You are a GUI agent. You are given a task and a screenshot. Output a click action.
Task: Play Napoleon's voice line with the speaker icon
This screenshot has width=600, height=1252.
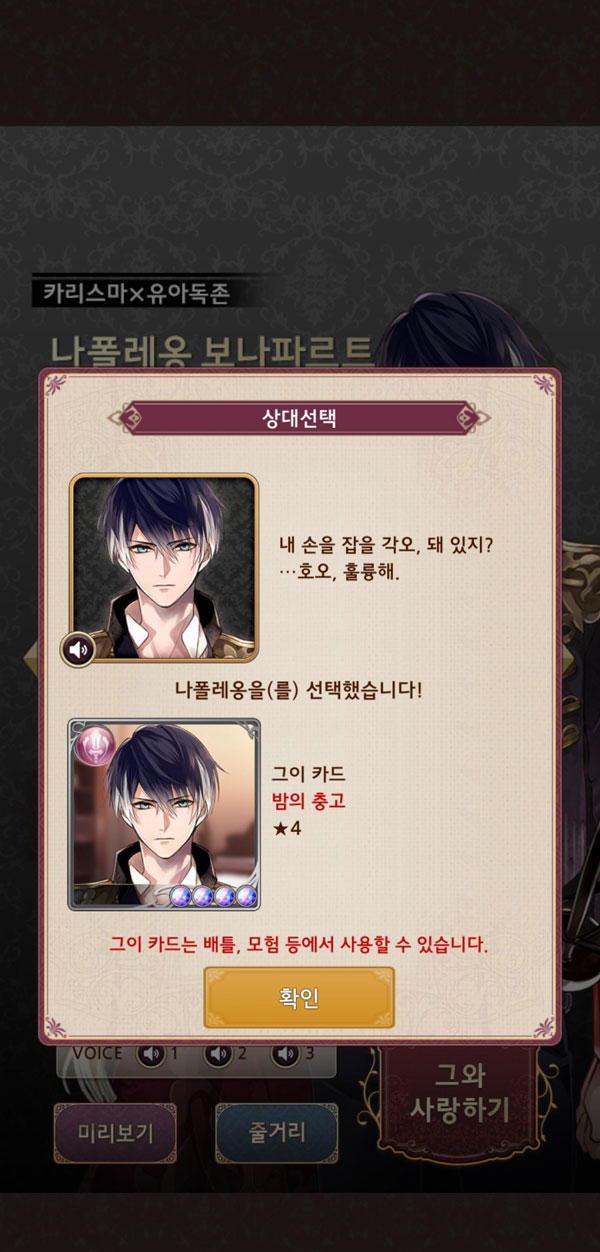(x=78, y=649)
